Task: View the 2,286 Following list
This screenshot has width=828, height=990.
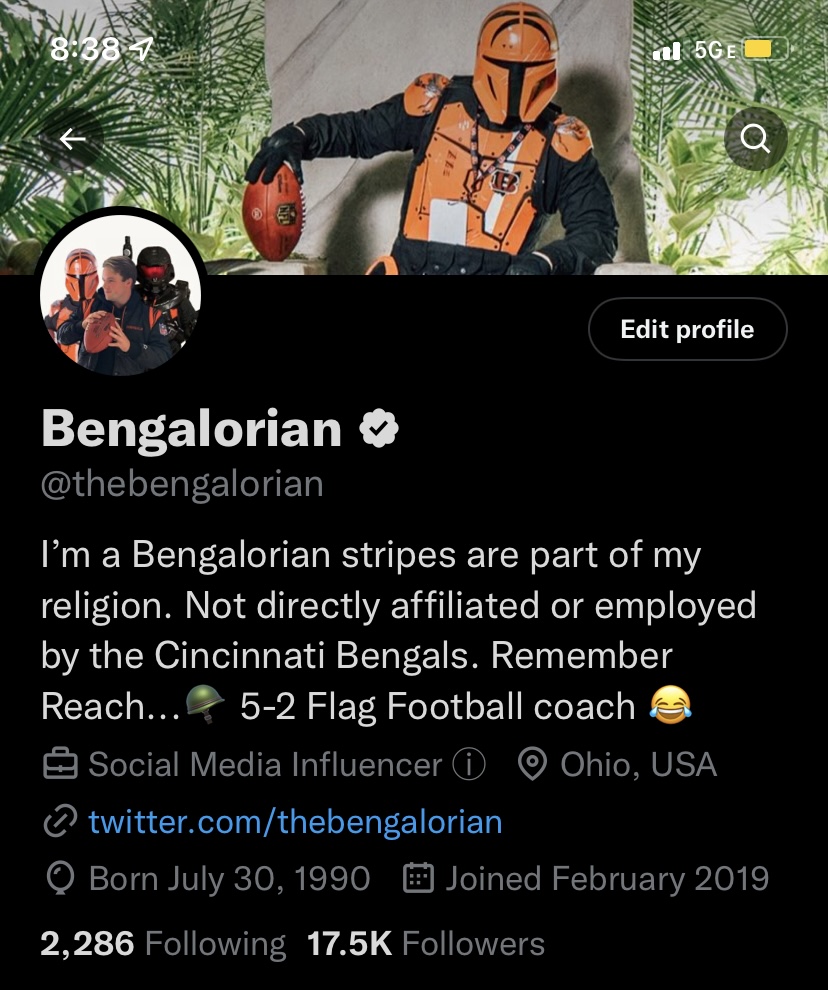Action: [x=163, y=944]
